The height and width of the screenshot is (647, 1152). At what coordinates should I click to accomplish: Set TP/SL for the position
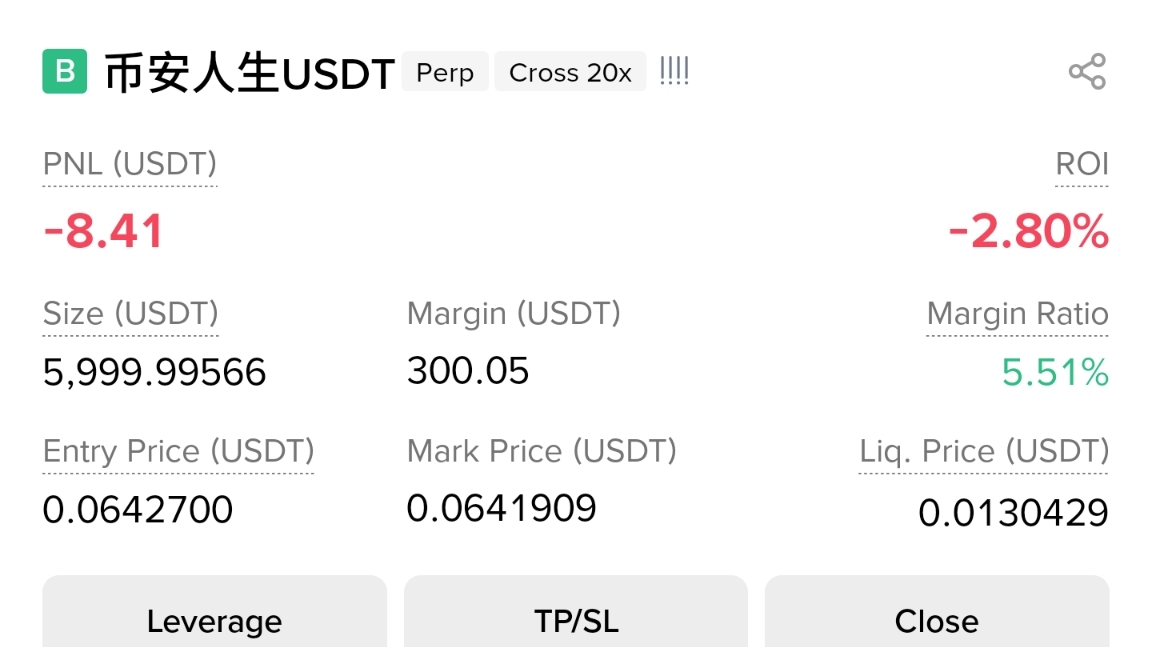pyautogui.click(x=576, y=611)
